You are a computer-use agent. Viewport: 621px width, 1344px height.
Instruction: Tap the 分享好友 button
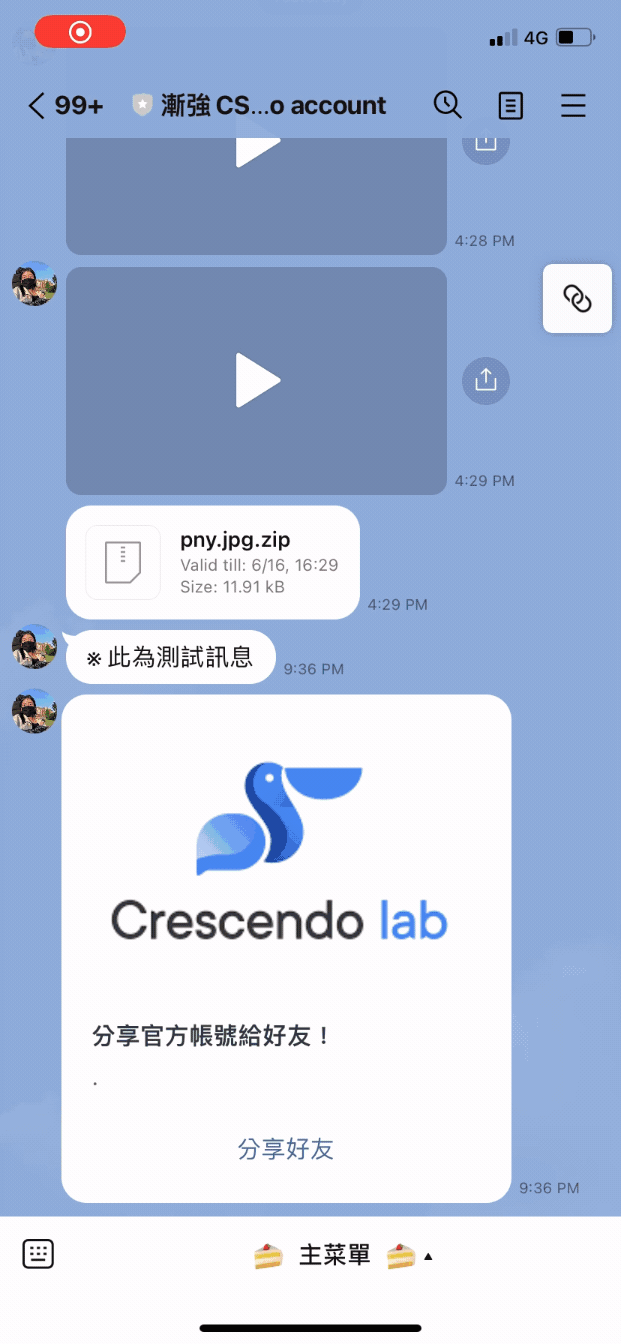pos(286,1149)
